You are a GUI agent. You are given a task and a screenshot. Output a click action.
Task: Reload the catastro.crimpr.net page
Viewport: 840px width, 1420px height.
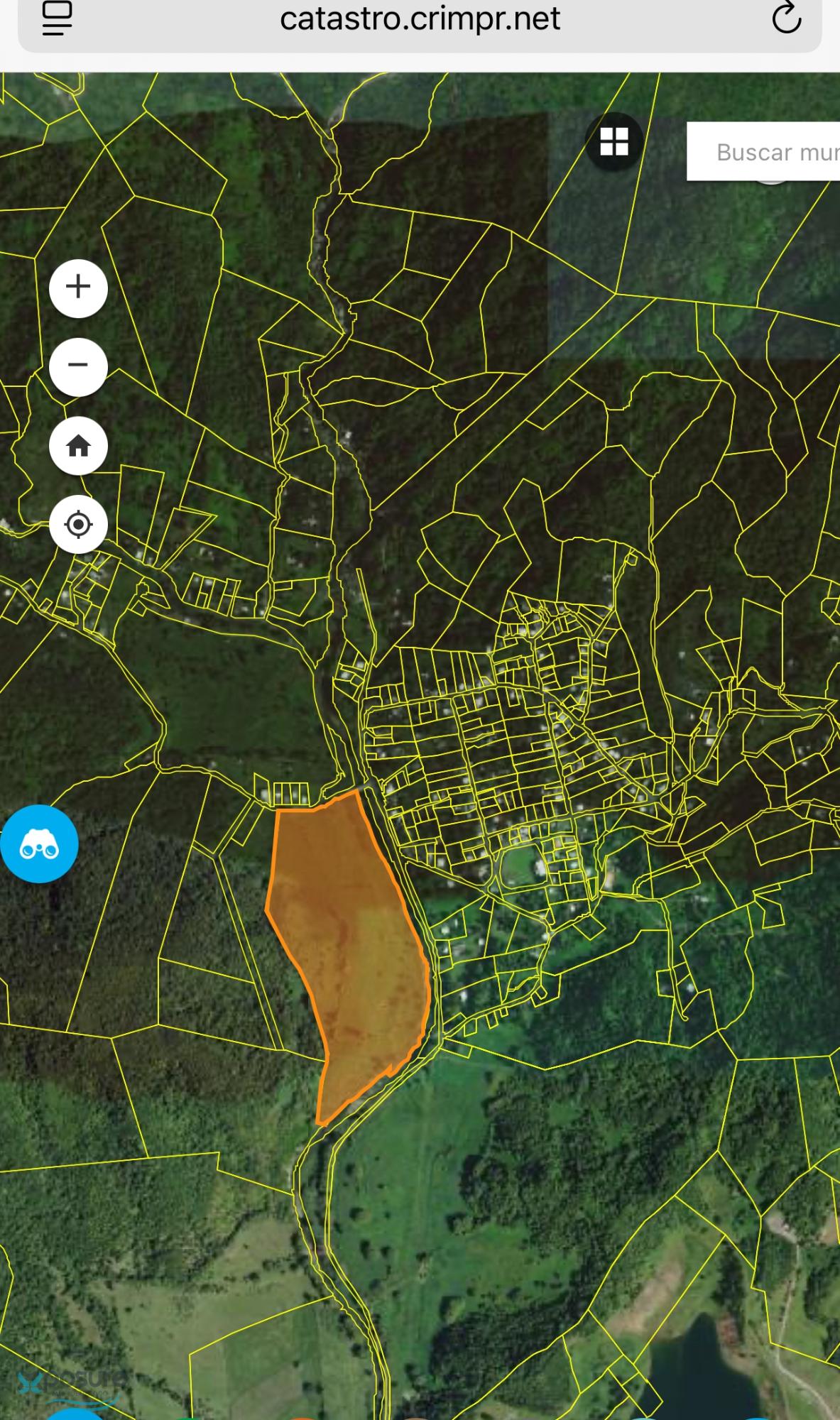(x=786, y=18)
